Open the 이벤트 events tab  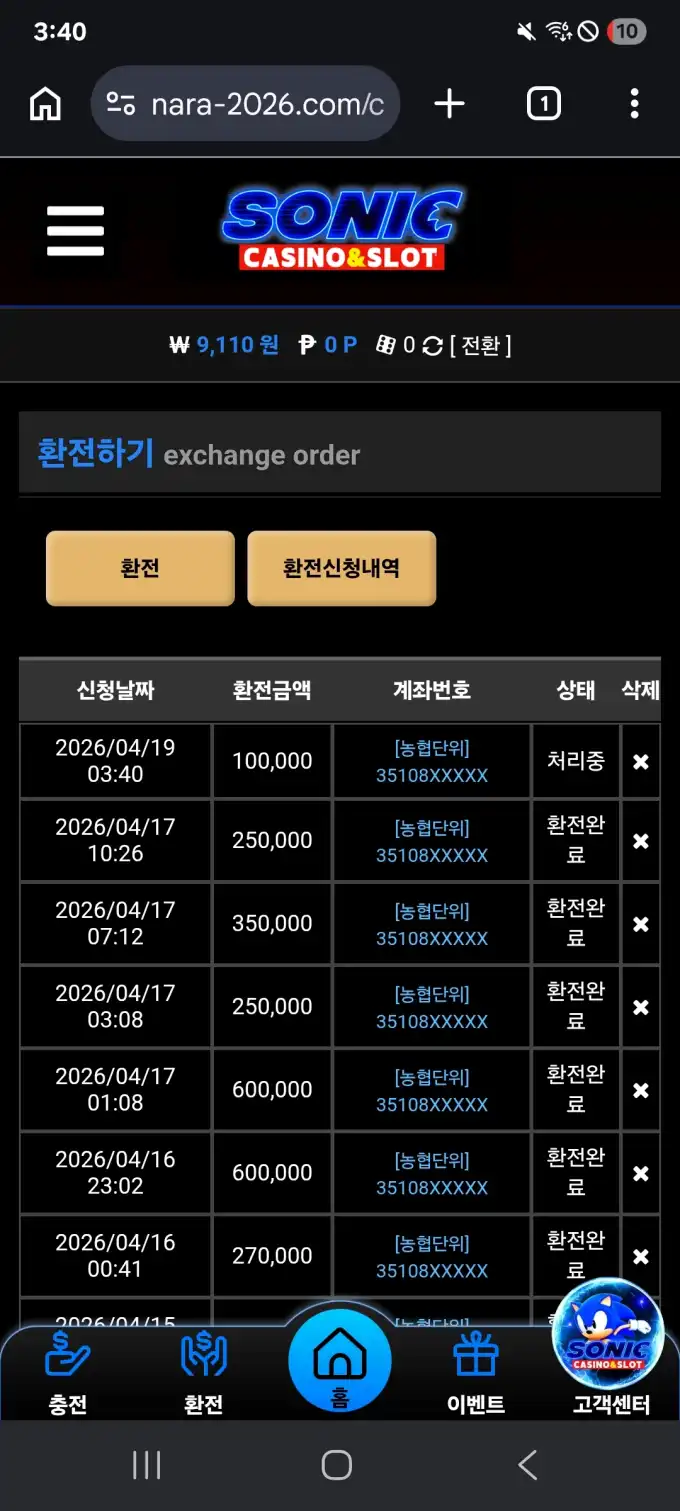(475, 1375)
